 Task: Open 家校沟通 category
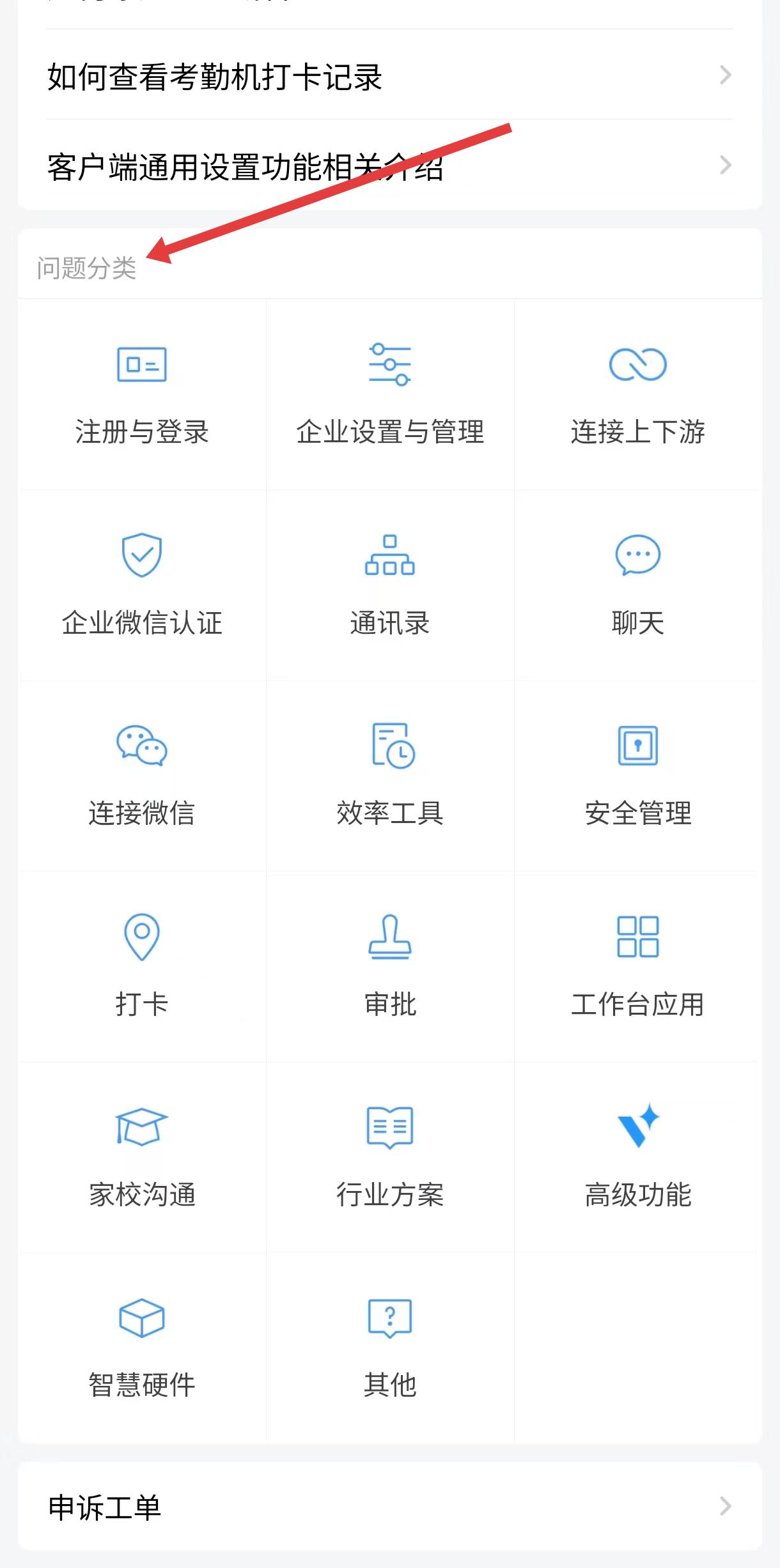(x=142, y=1157)
